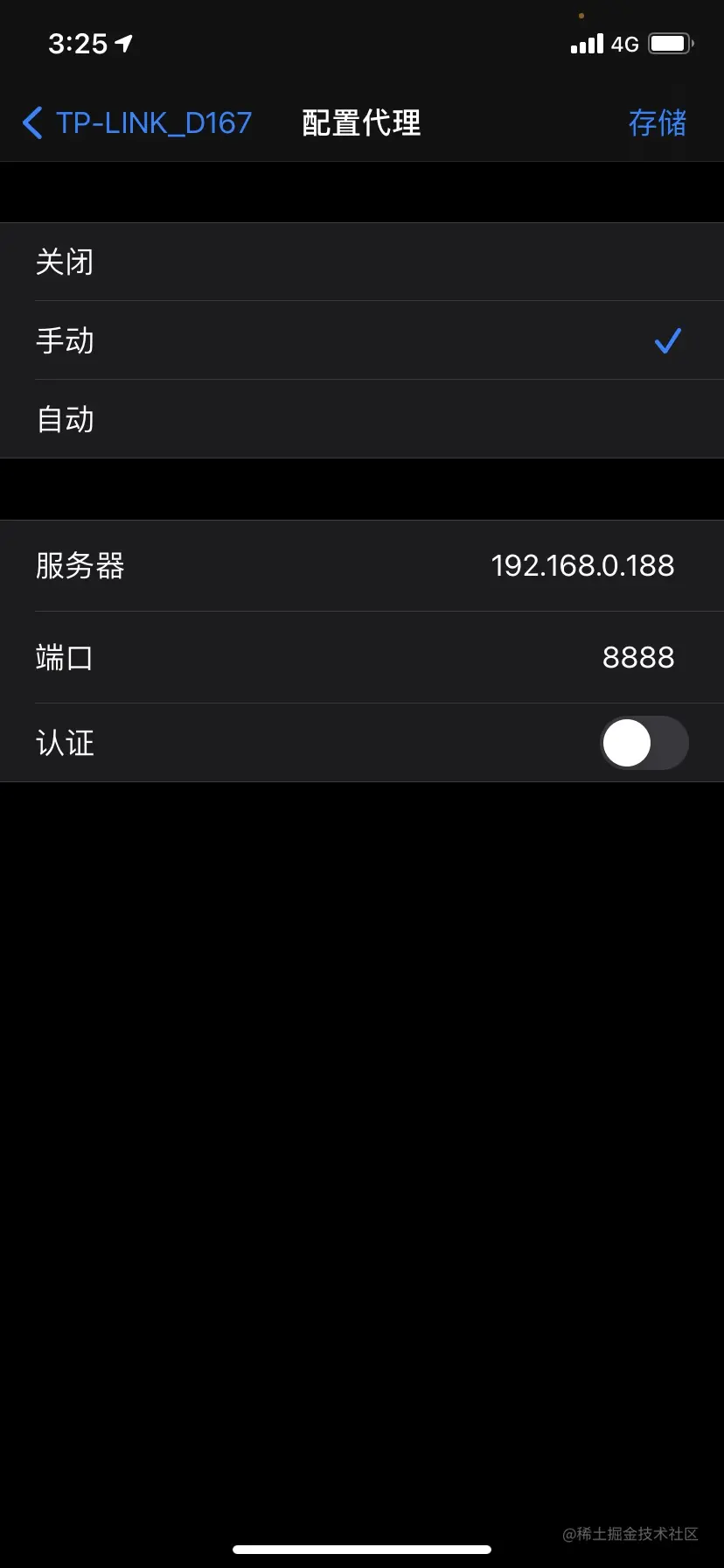Select the 手动 proxy option
The height and width of the screenshot is (1568, 724).
coord(362,340)
